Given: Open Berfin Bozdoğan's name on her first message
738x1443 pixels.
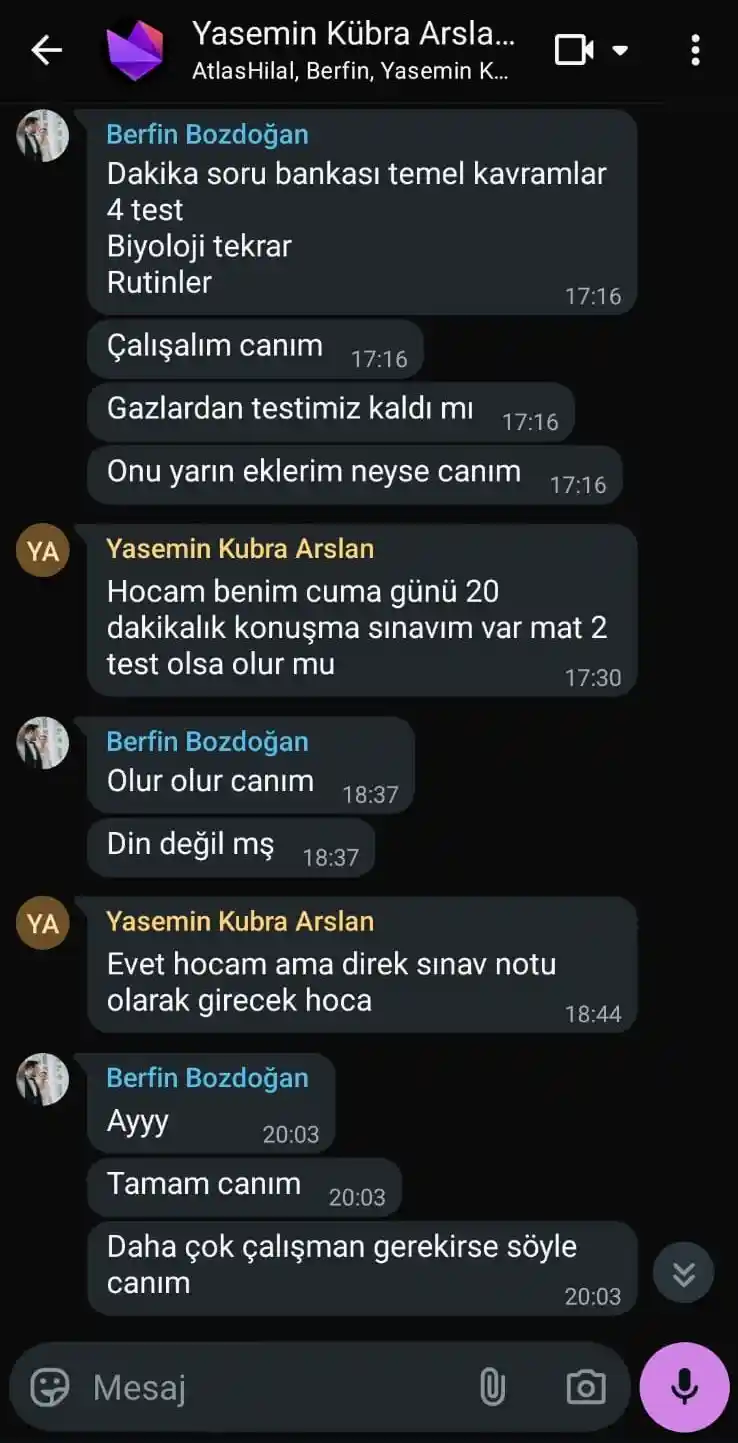Looking at the screenshot, I should 206,133.
